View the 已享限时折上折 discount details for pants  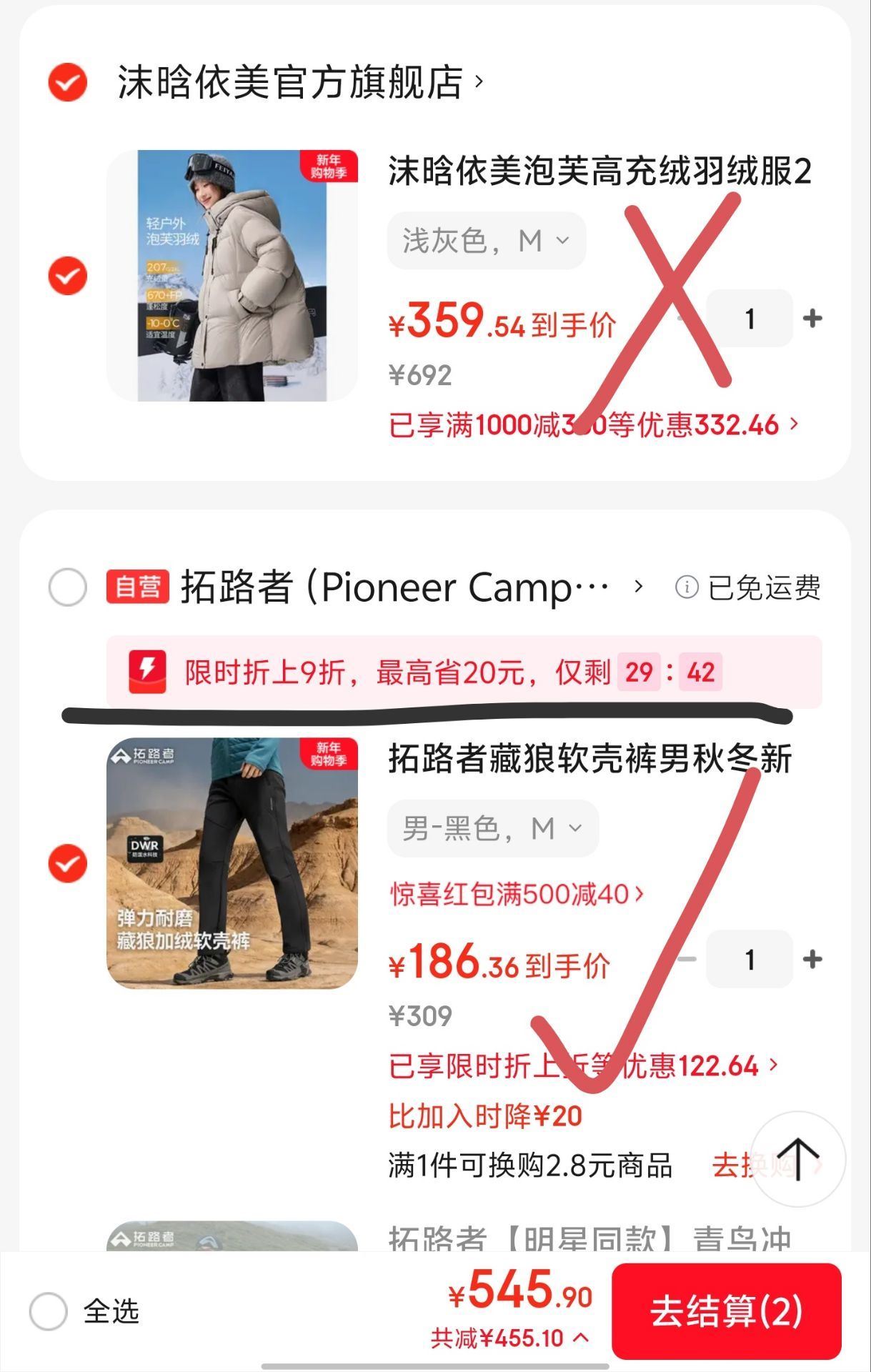pos(583,1065)
